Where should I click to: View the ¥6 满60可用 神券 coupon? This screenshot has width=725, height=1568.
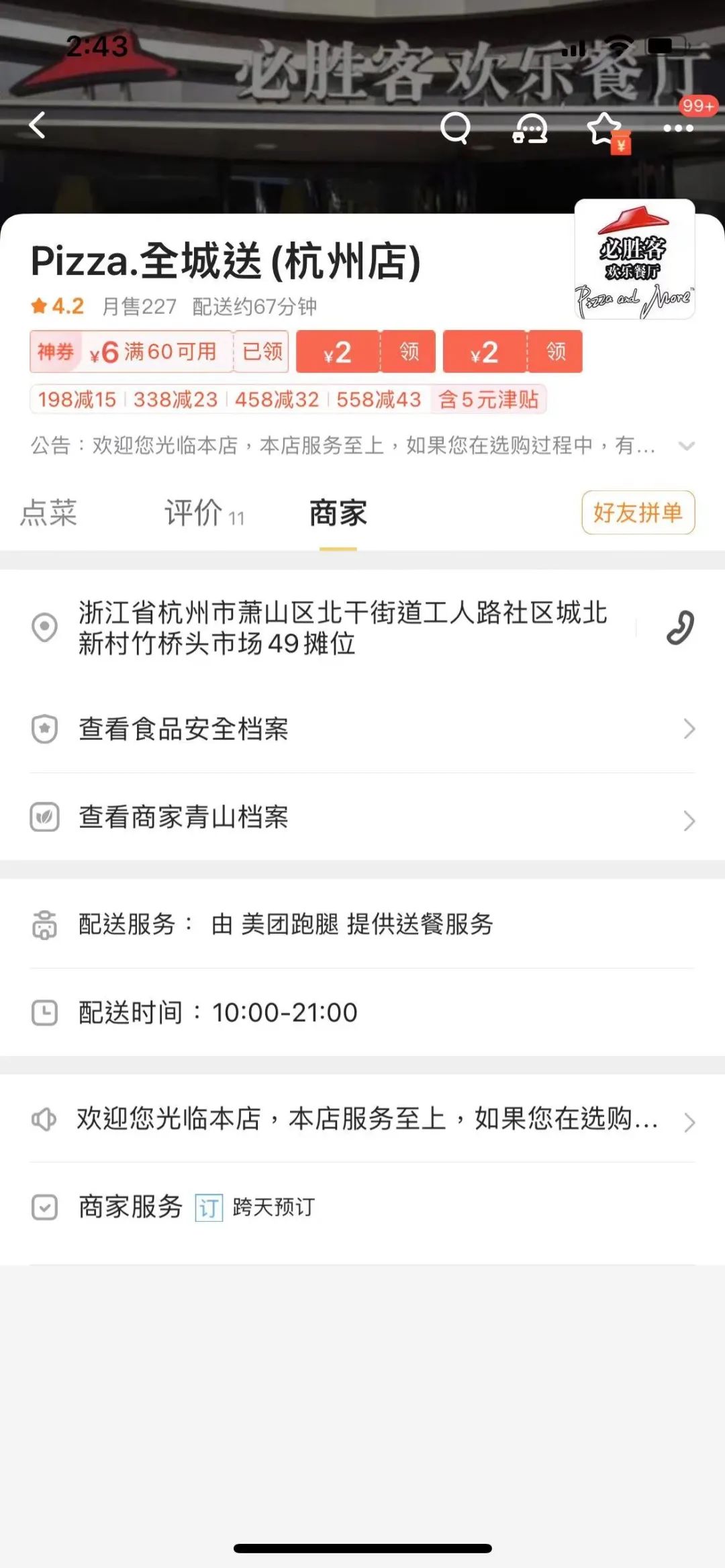[131, 352]
